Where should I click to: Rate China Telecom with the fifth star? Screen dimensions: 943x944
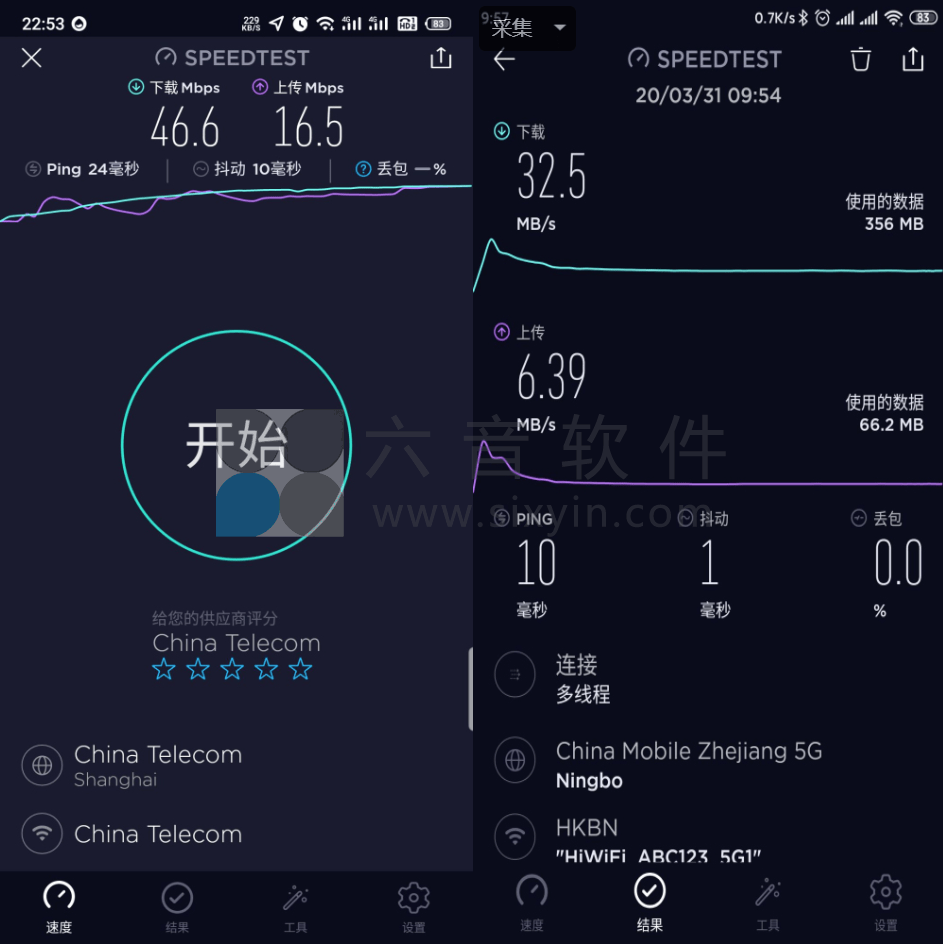pos(300,669)
